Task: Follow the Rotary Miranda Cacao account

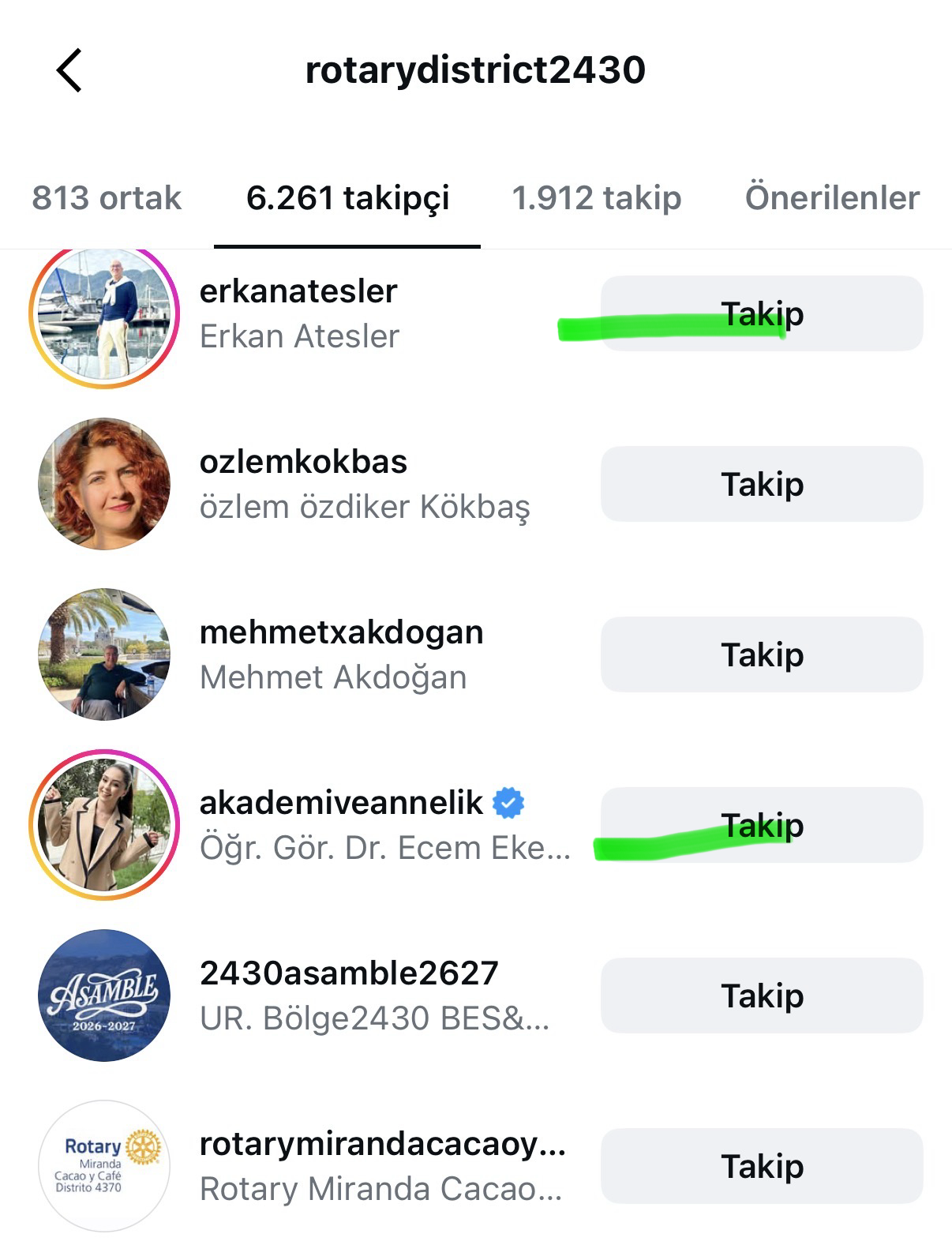Action: tap(762, 1166)
